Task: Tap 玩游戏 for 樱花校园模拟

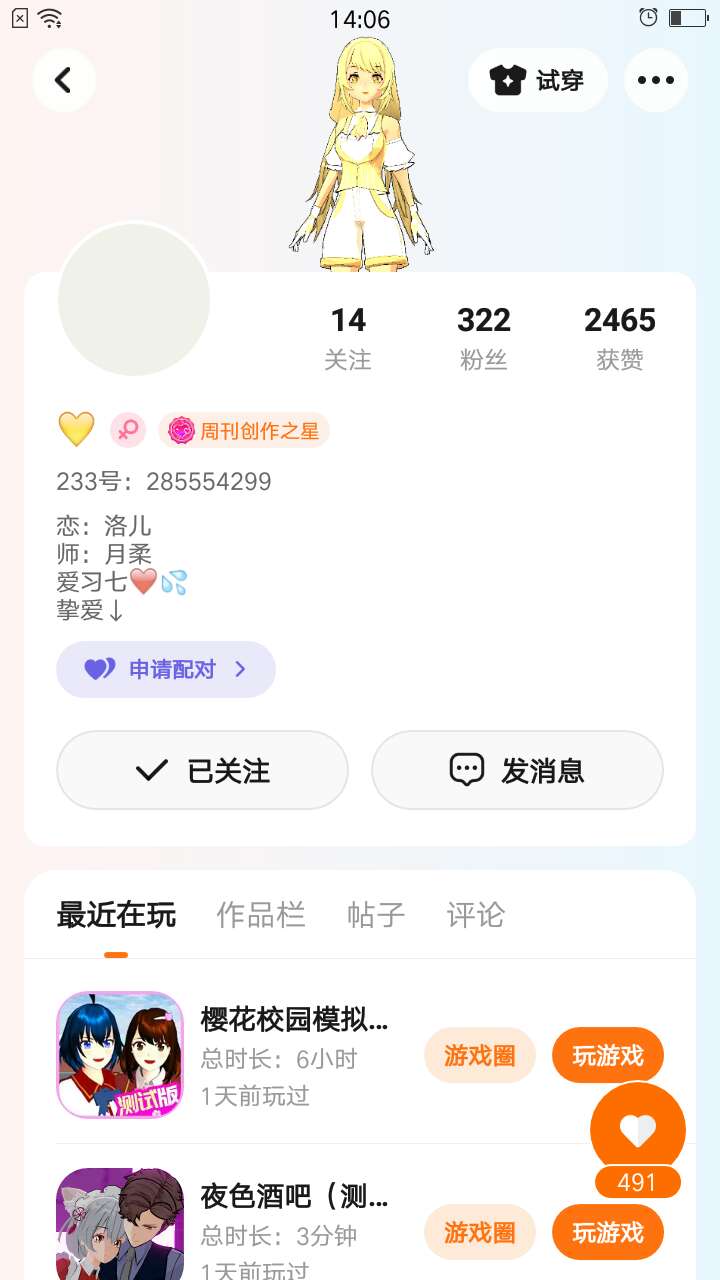Action: tap(607, 1055)
